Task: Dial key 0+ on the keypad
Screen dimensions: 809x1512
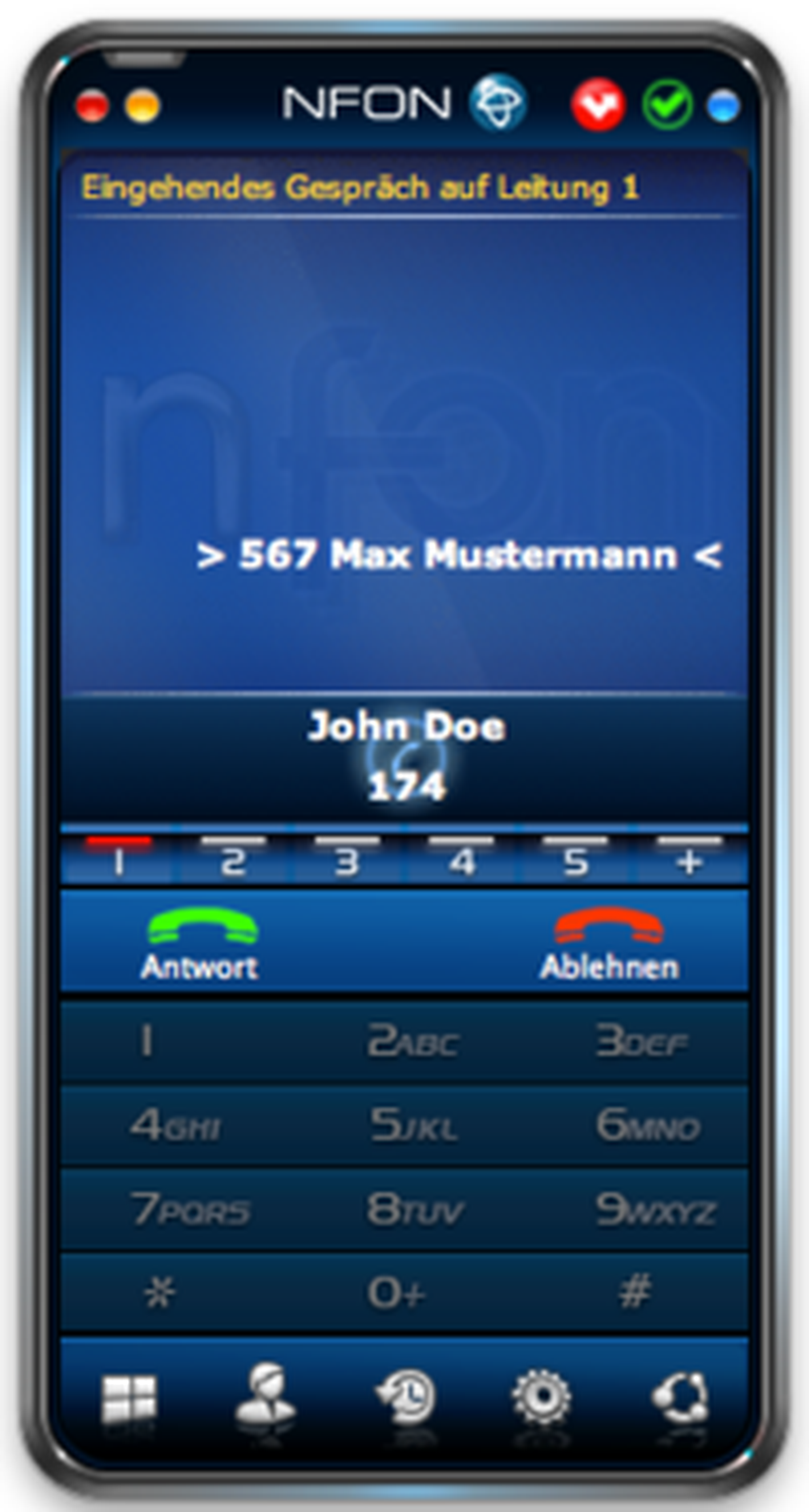Action: coord(397,1292)
